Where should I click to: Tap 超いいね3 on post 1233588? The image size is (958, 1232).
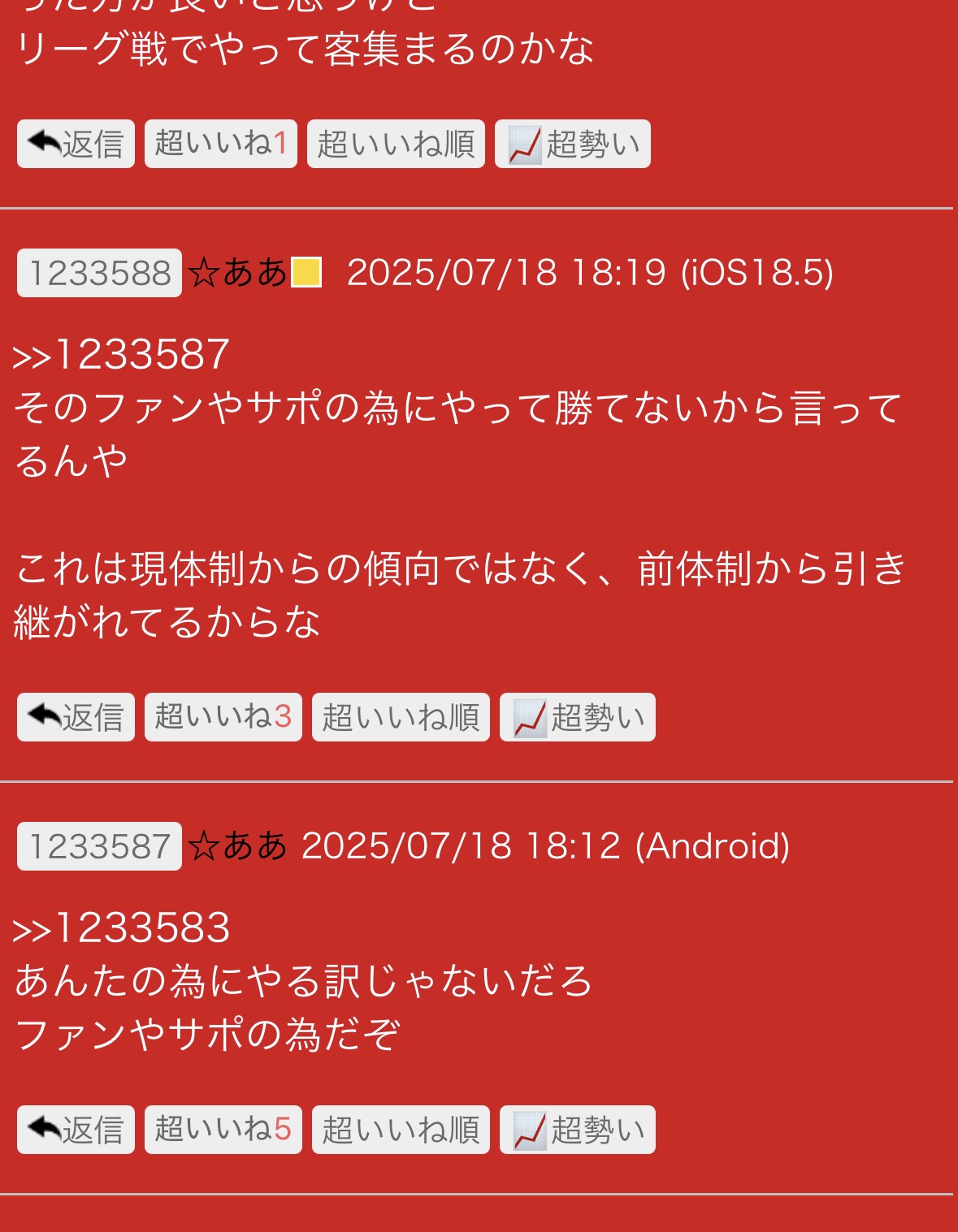point(223,717)
